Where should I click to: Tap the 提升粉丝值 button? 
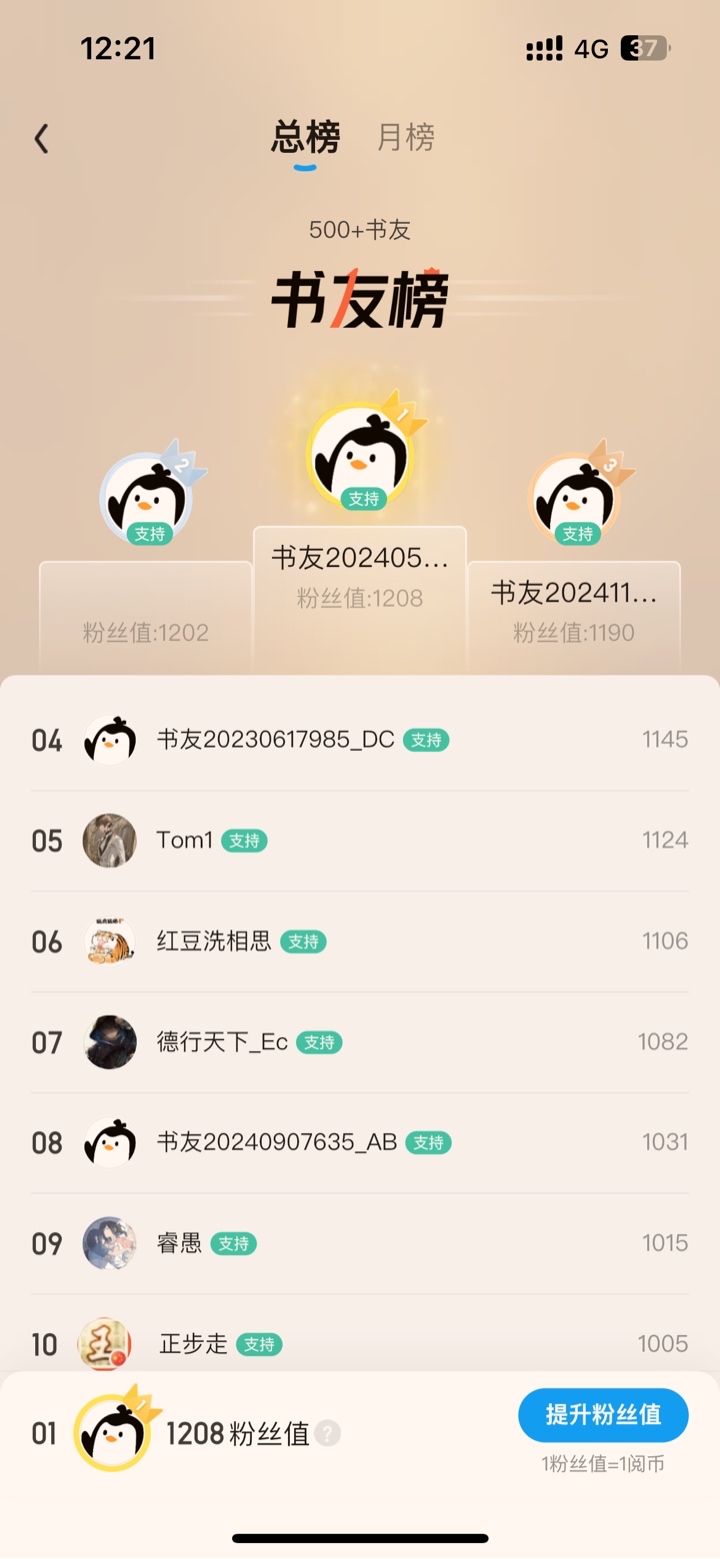[x=603, y=1415]
